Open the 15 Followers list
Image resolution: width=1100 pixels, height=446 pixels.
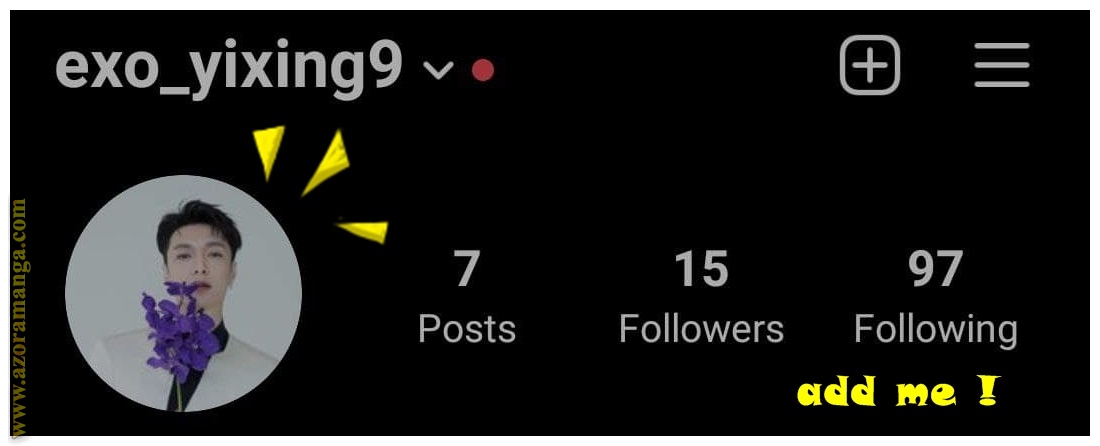(x=701, y=298)
